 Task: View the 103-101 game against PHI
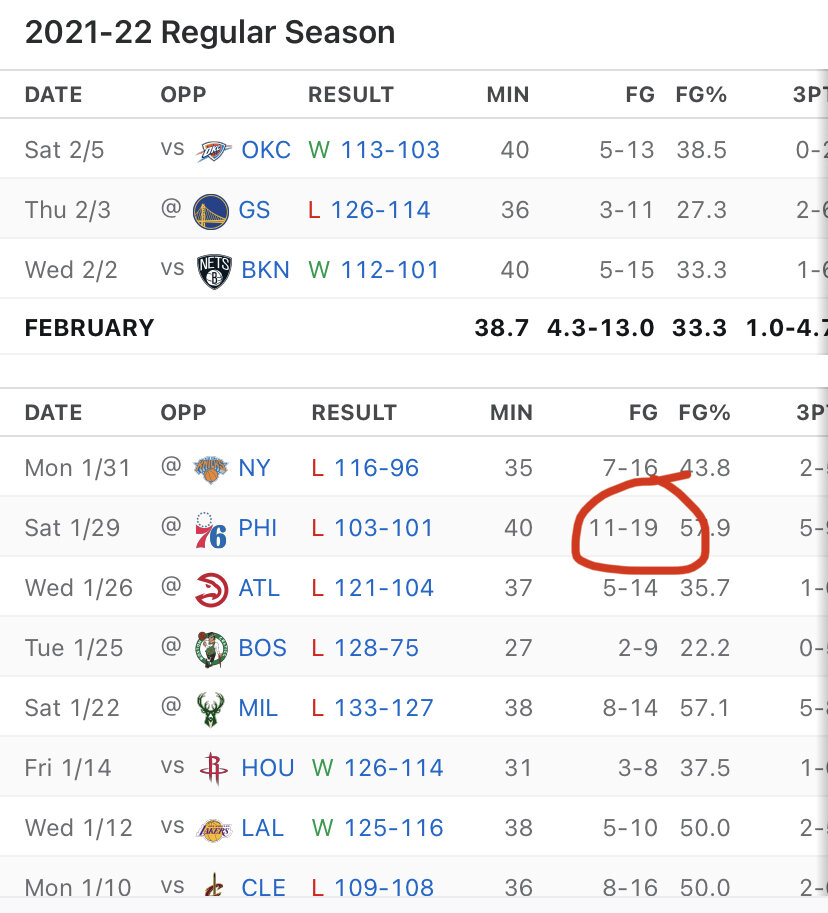(x=384, y=528)
